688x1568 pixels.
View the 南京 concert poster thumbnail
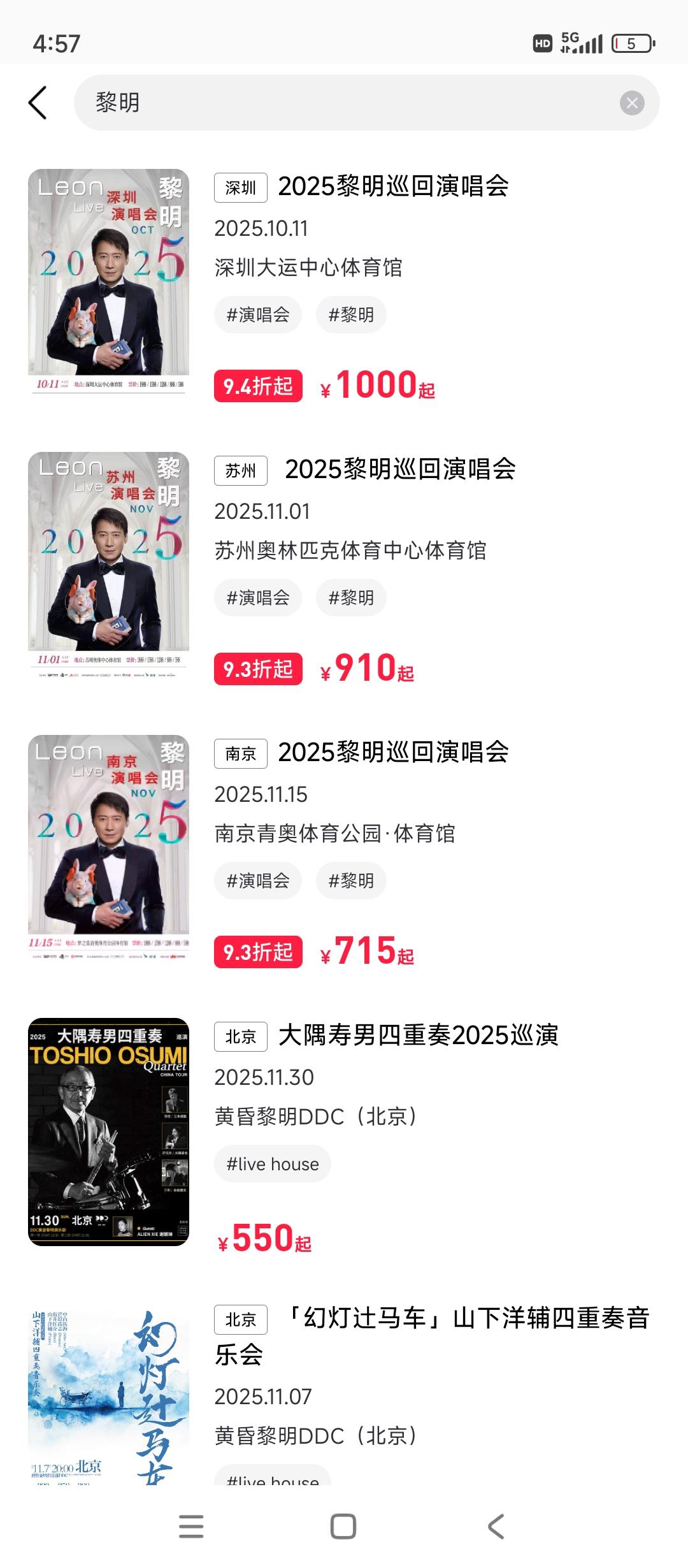coord(108,846)
